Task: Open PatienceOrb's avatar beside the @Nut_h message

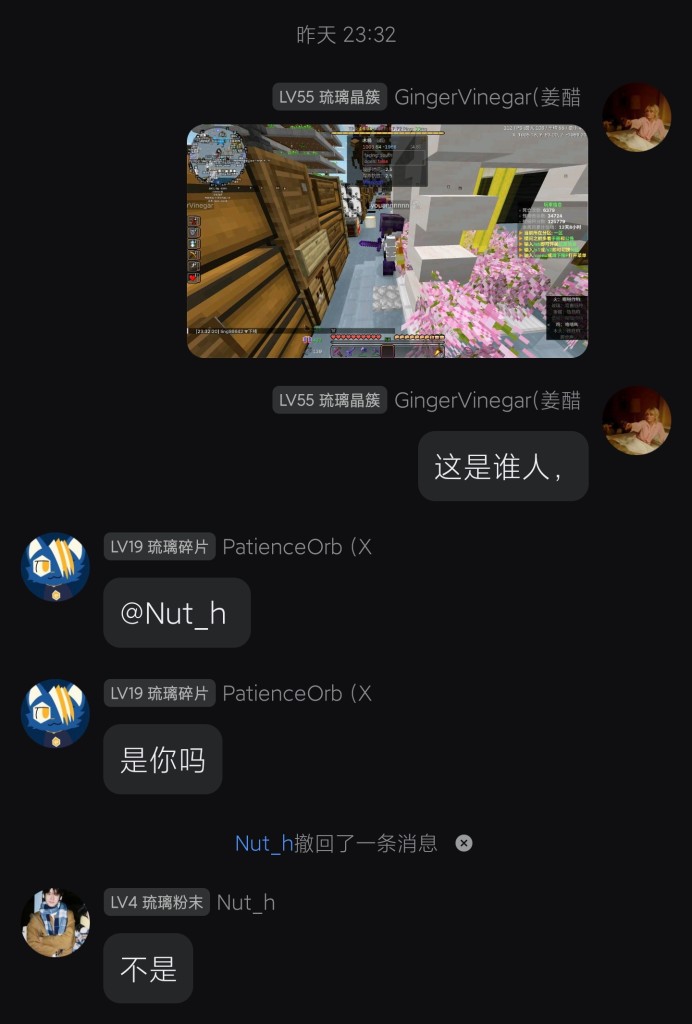Action: pos(56,567)
